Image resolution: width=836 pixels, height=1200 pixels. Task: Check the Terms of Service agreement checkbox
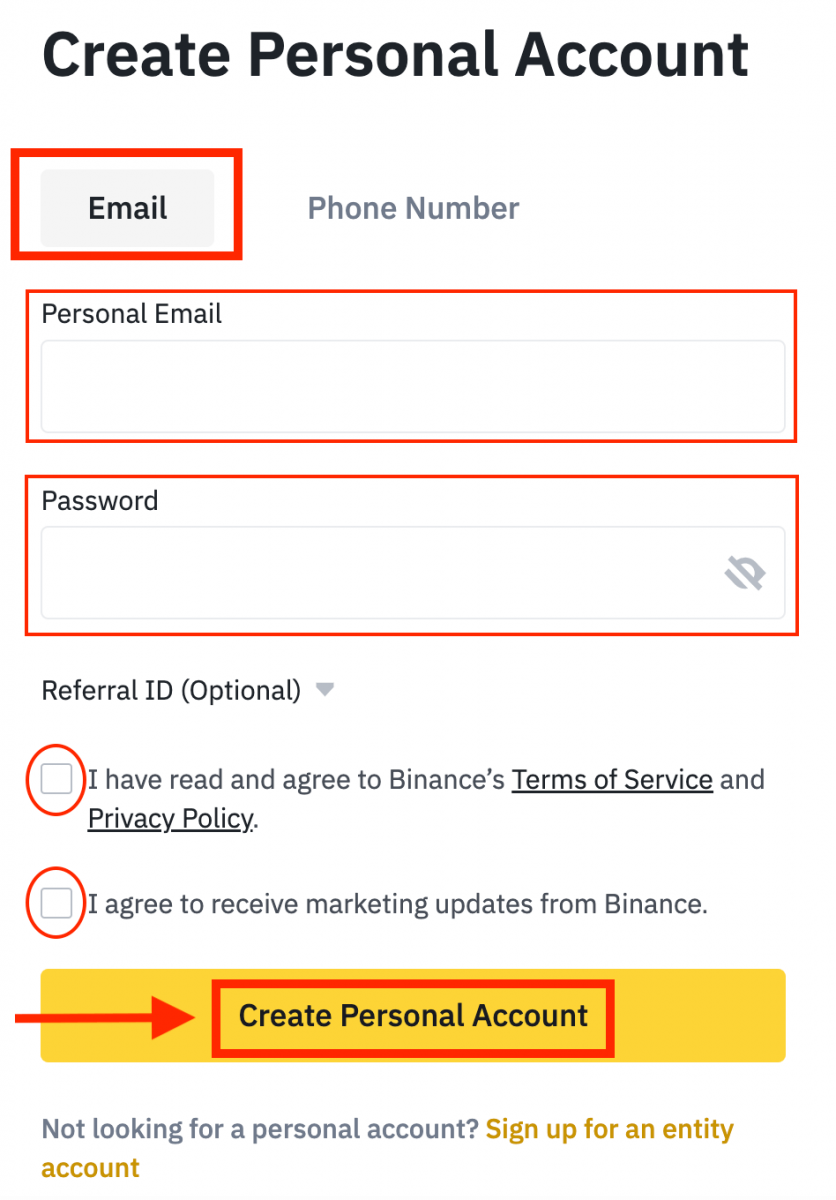point(55,780)
